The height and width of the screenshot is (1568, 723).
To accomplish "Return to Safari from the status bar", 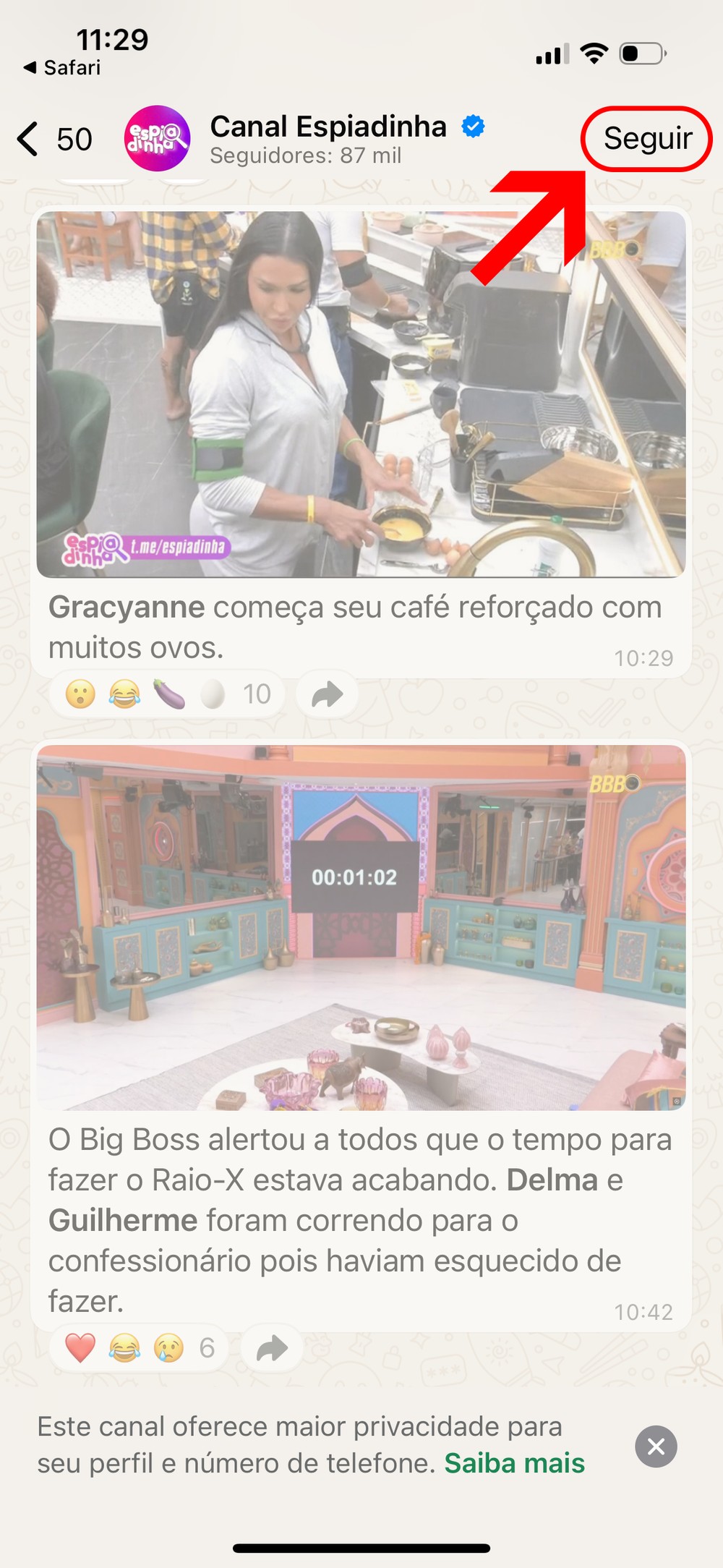I will [x=62, y=68].
